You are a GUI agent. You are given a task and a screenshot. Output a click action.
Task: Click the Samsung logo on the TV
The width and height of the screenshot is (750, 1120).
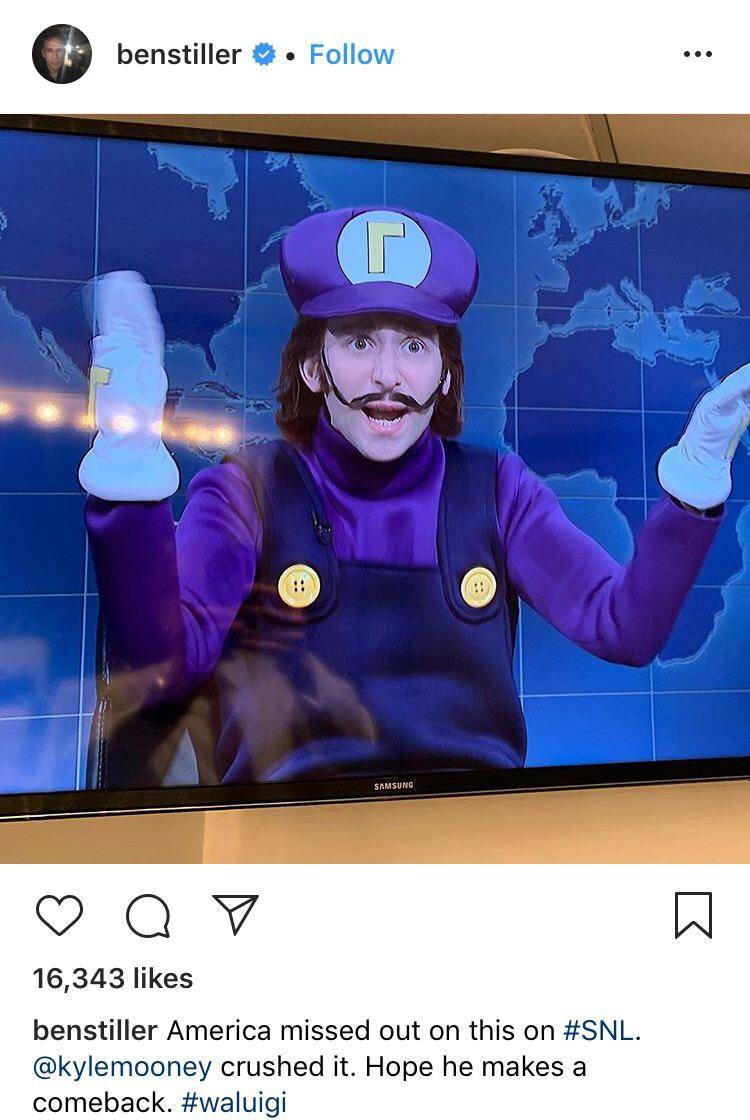pyautogui.click(x=392, y=787)
